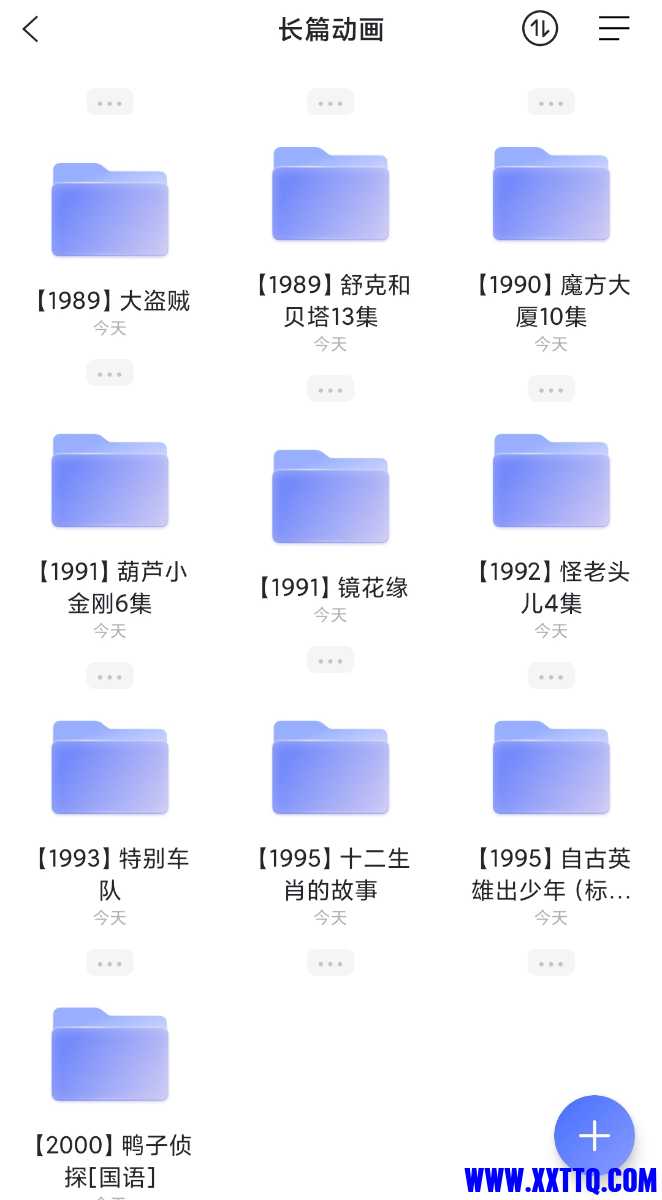Open the sort order options

[x=540, y=29]
